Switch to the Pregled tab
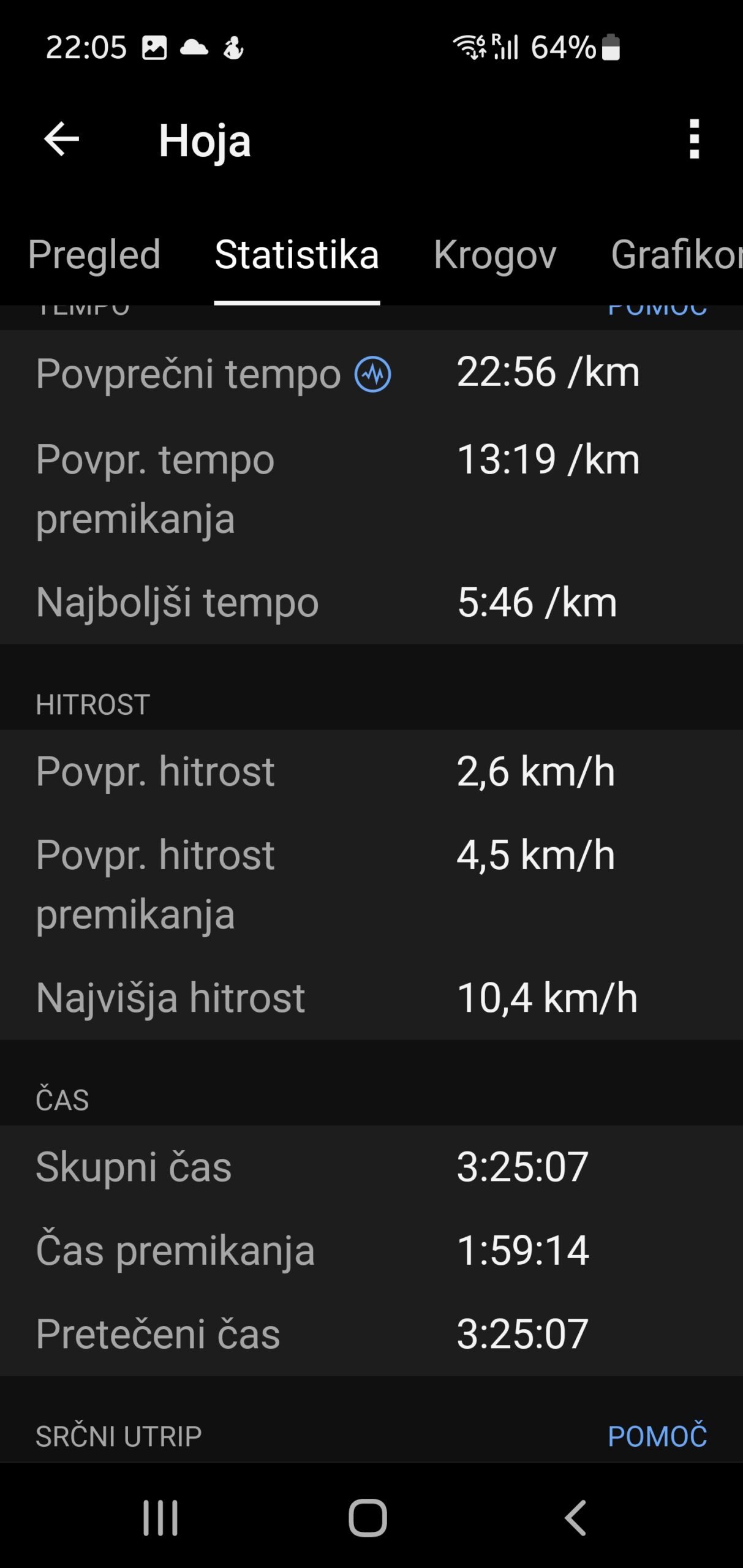The image size is (743, 1568). click(x=94, y=255)
